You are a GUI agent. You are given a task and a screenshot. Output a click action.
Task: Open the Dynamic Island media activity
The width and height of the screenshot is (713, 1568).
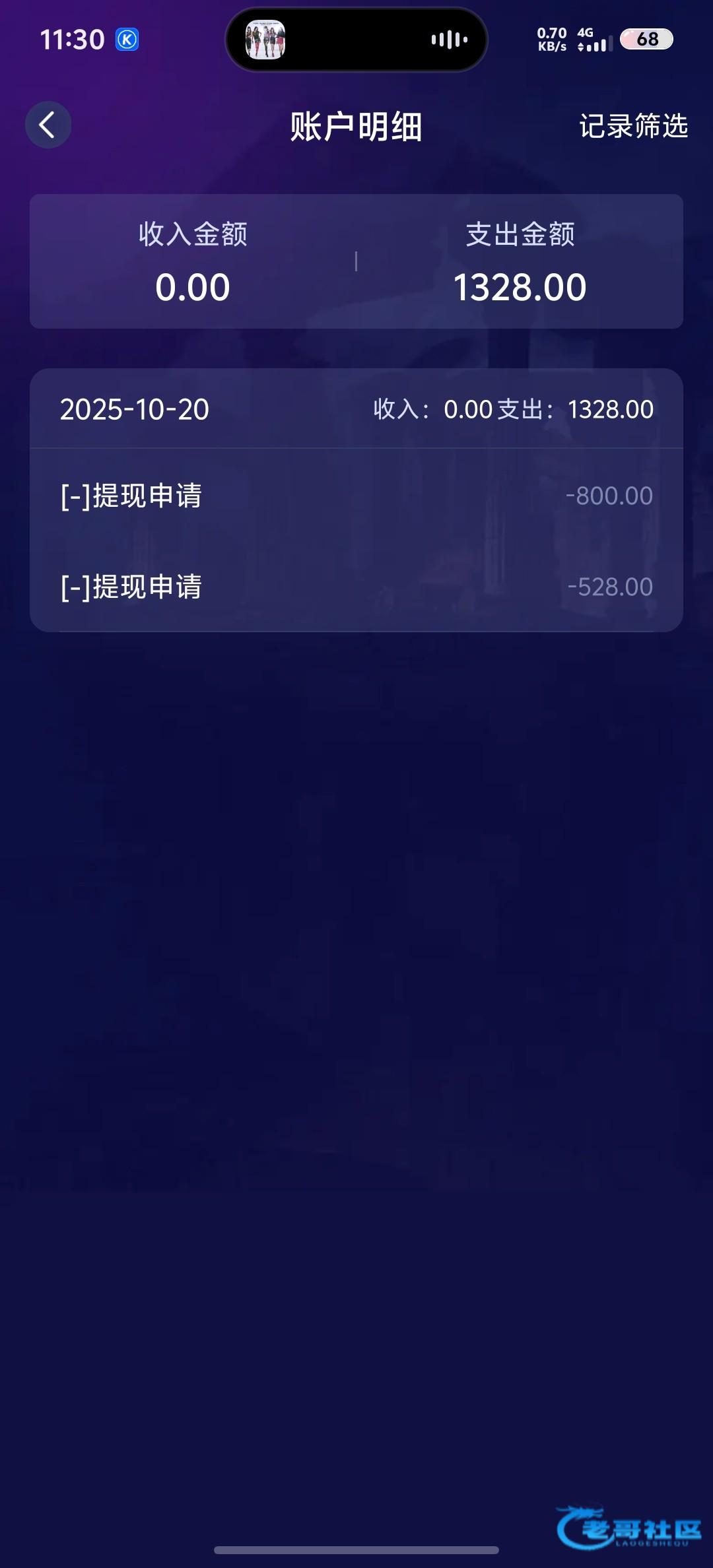(x=356, y=40)
